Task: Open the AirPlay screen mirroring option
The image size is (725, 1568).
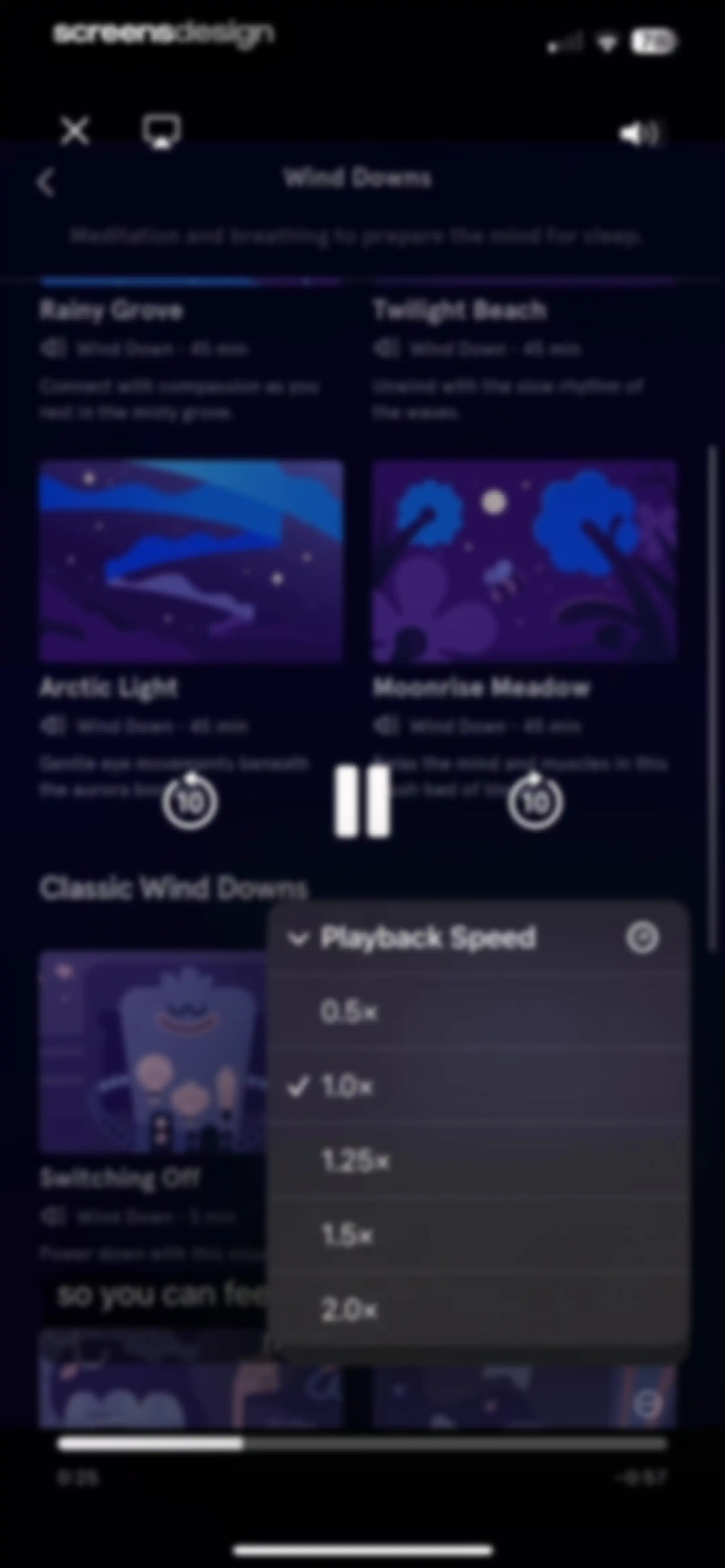Action: point(161,131)
